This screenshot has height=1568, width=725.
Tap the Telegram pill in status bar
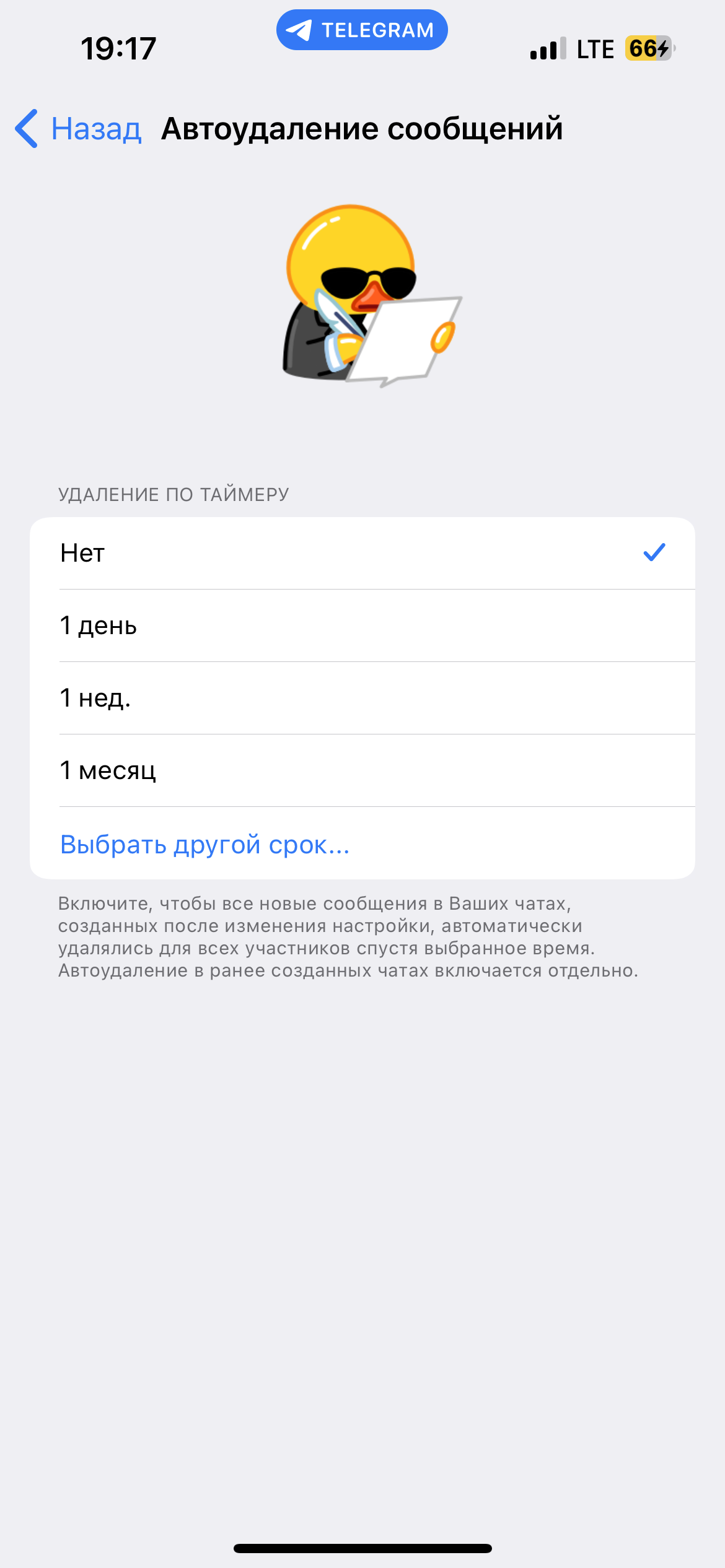point(362,30)
